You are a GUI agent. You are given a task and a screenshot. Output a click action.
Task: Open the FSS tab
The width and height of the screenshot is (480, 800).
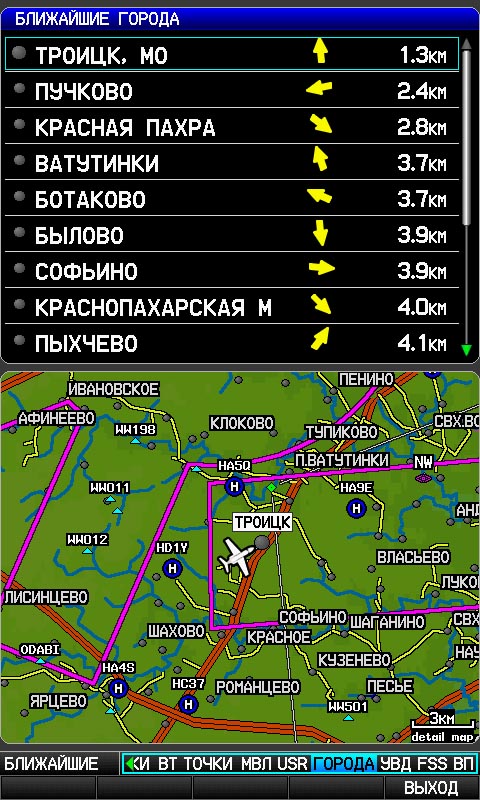(x=433, y=763)
